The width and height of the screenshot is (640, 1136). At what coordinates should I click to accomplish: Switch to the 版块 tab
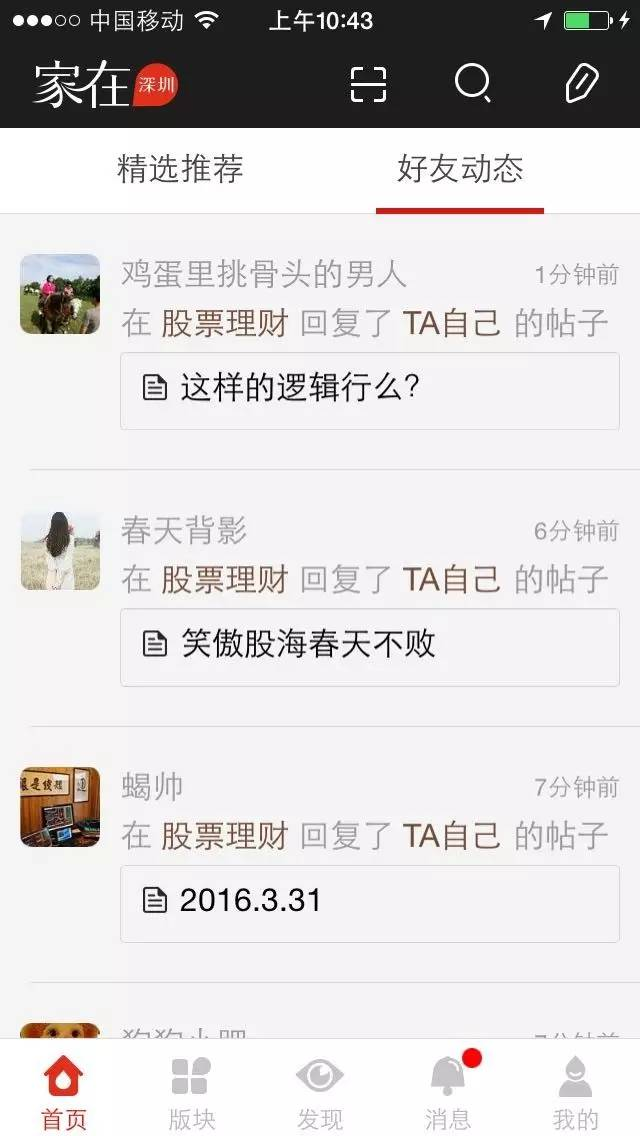[x=191, y=1092]
